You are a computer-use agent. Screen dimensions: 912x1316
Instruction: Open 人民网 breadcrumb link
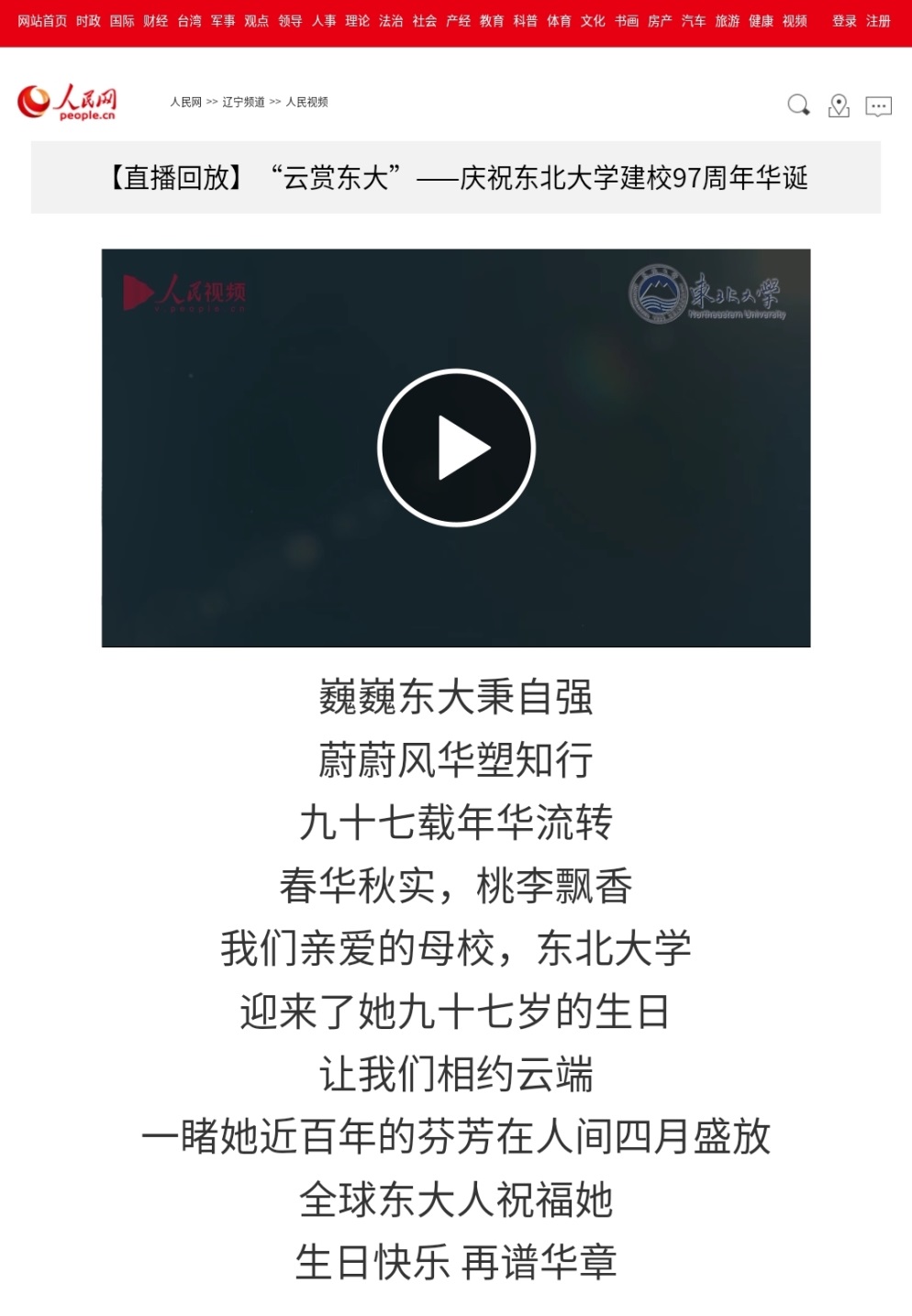185,102
